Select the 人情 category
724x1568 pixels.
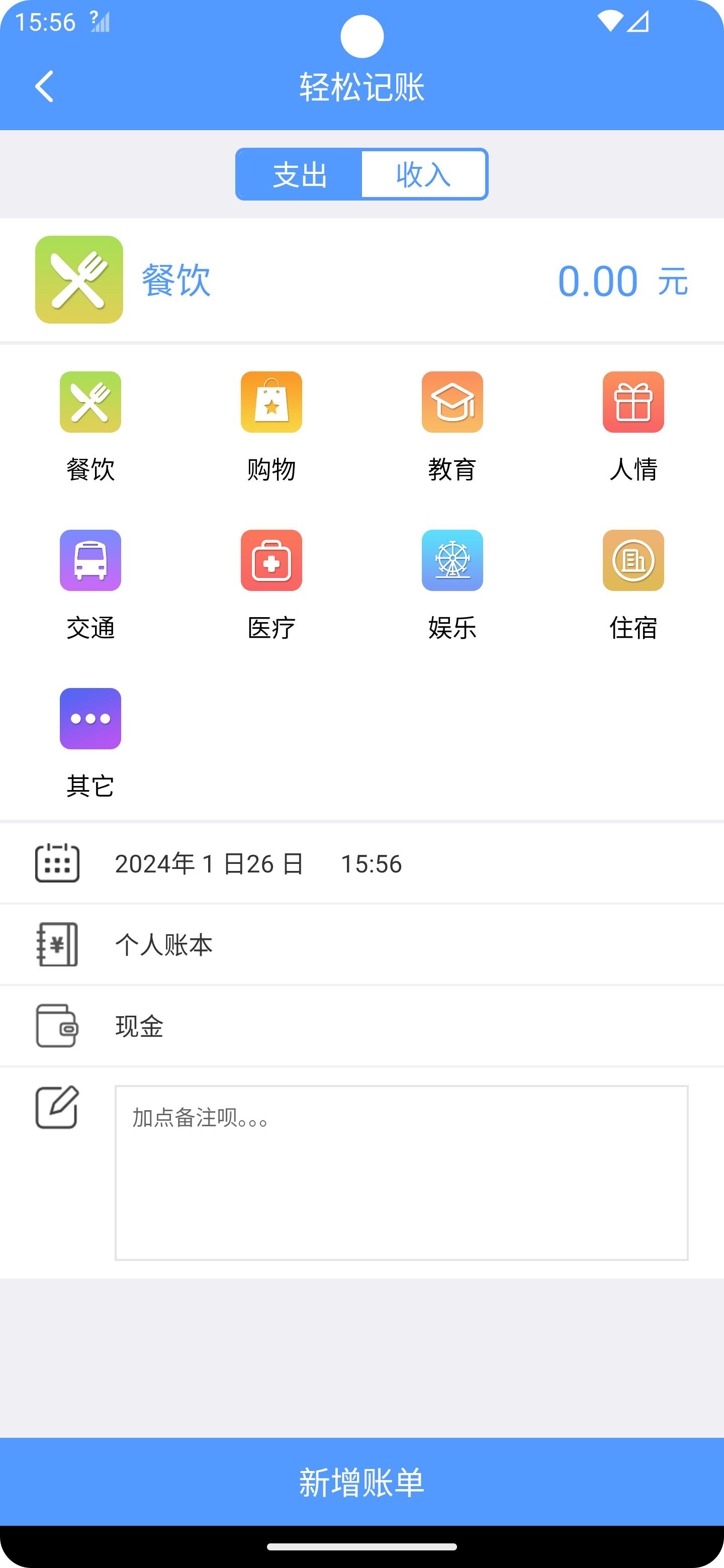[632, 426]
